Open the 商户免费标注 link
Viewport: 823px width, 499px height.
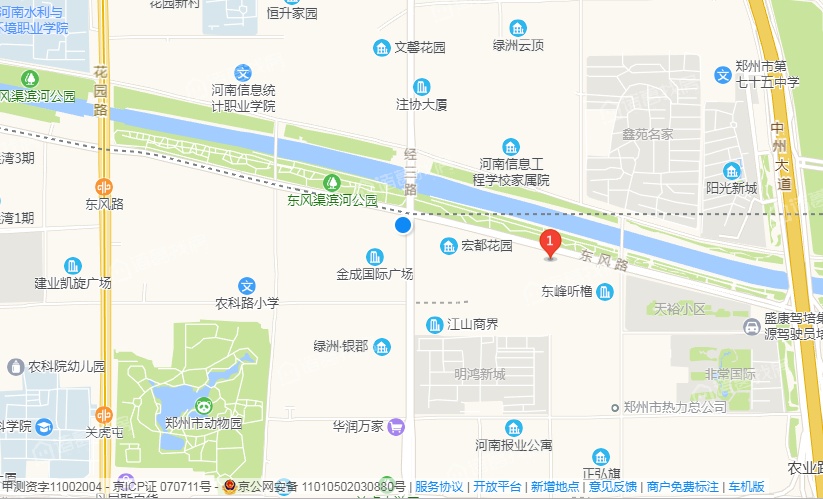pyautogui.click(x=682, y=487)
